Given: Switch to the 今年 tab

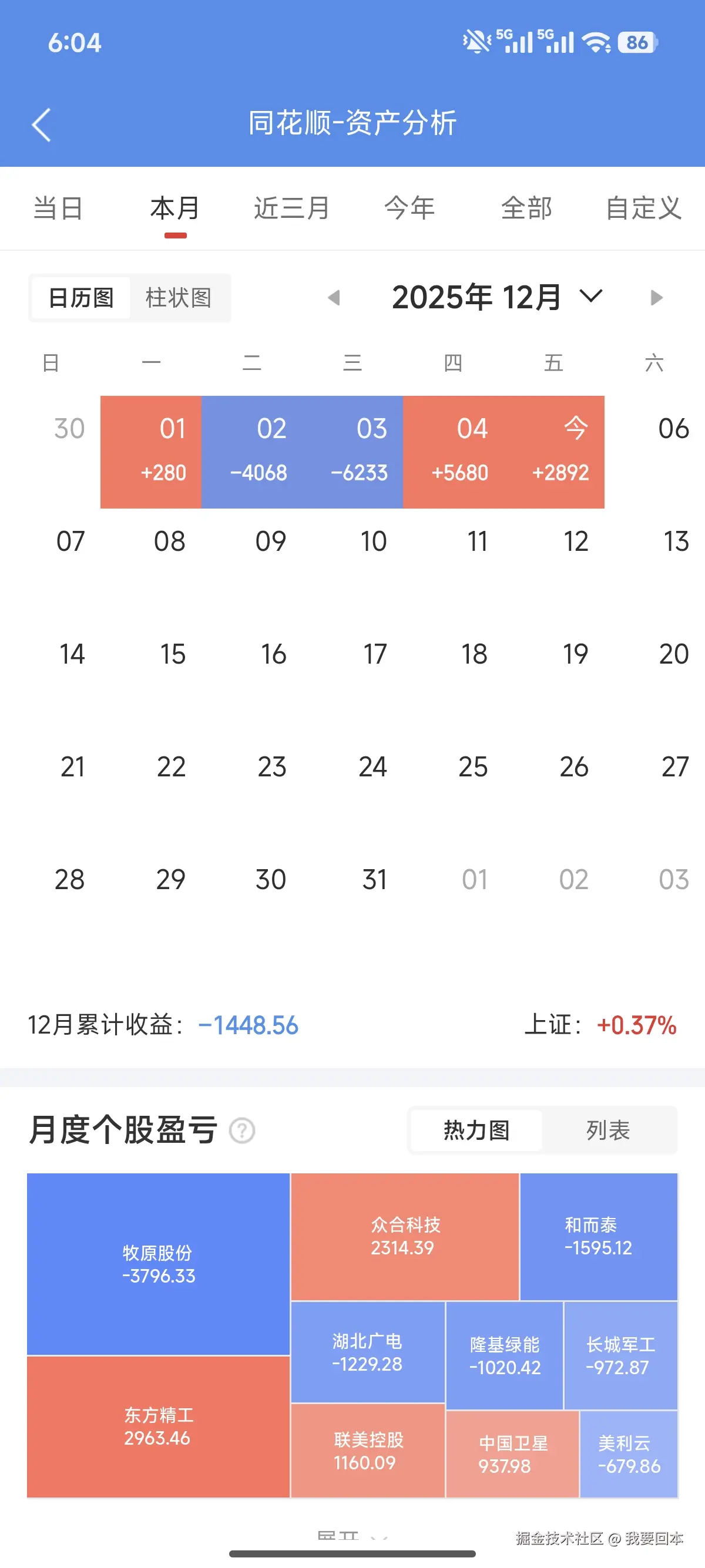Looking at the screenshot, I should pos(409,208).
